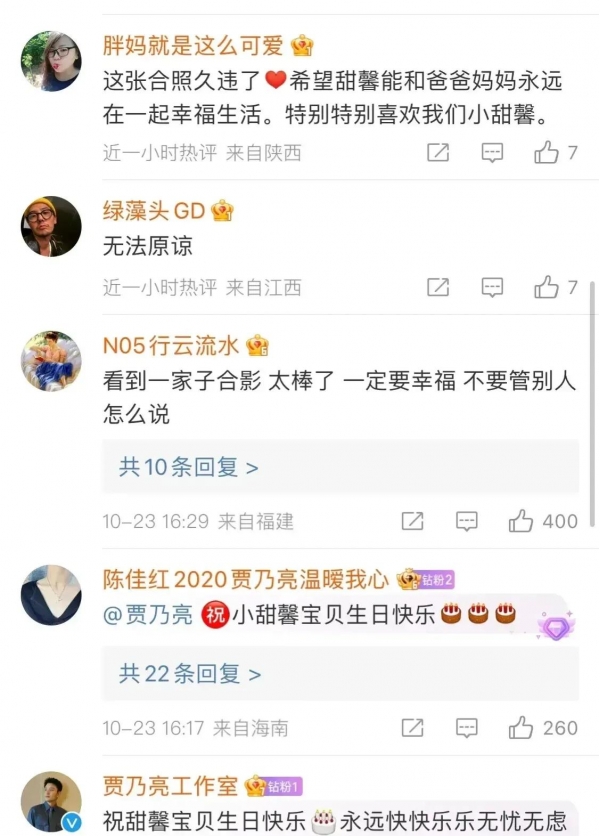Like 陈佳红2020贾乃亮温暖我心's comment

tap(521, 728)
